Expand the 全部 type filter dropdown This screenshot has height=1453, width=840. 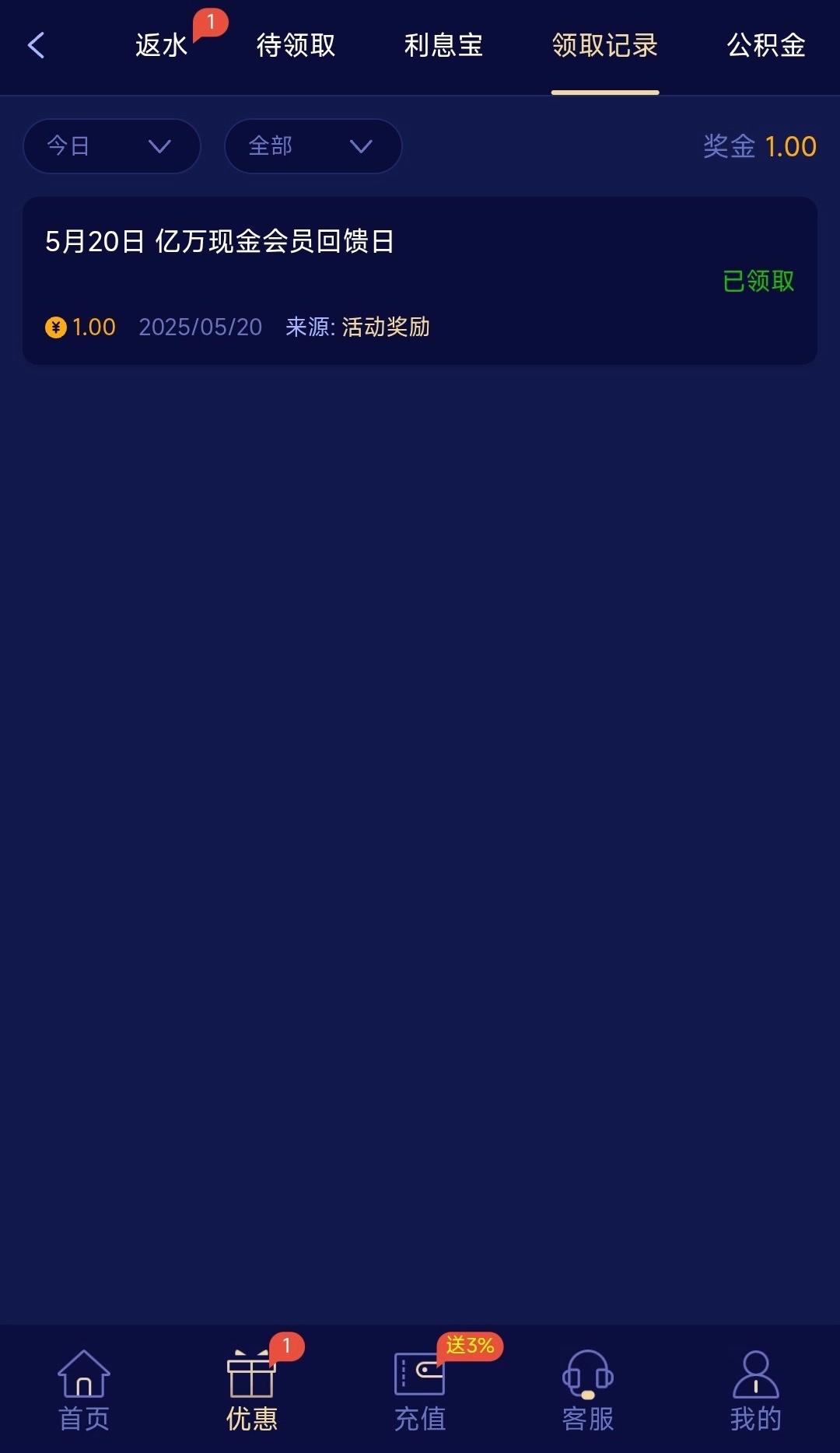pos(313,146)
